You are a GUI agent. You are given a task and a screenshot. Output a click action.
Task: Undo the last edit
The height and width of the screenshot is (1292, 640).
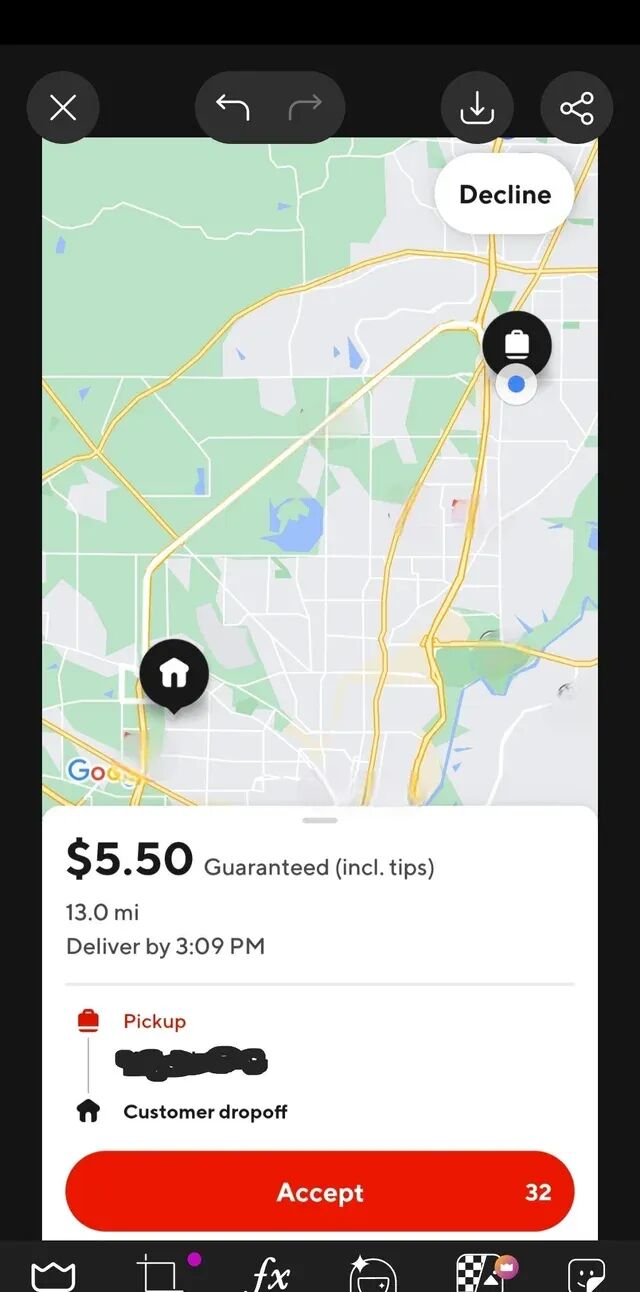tap(233, 108)
